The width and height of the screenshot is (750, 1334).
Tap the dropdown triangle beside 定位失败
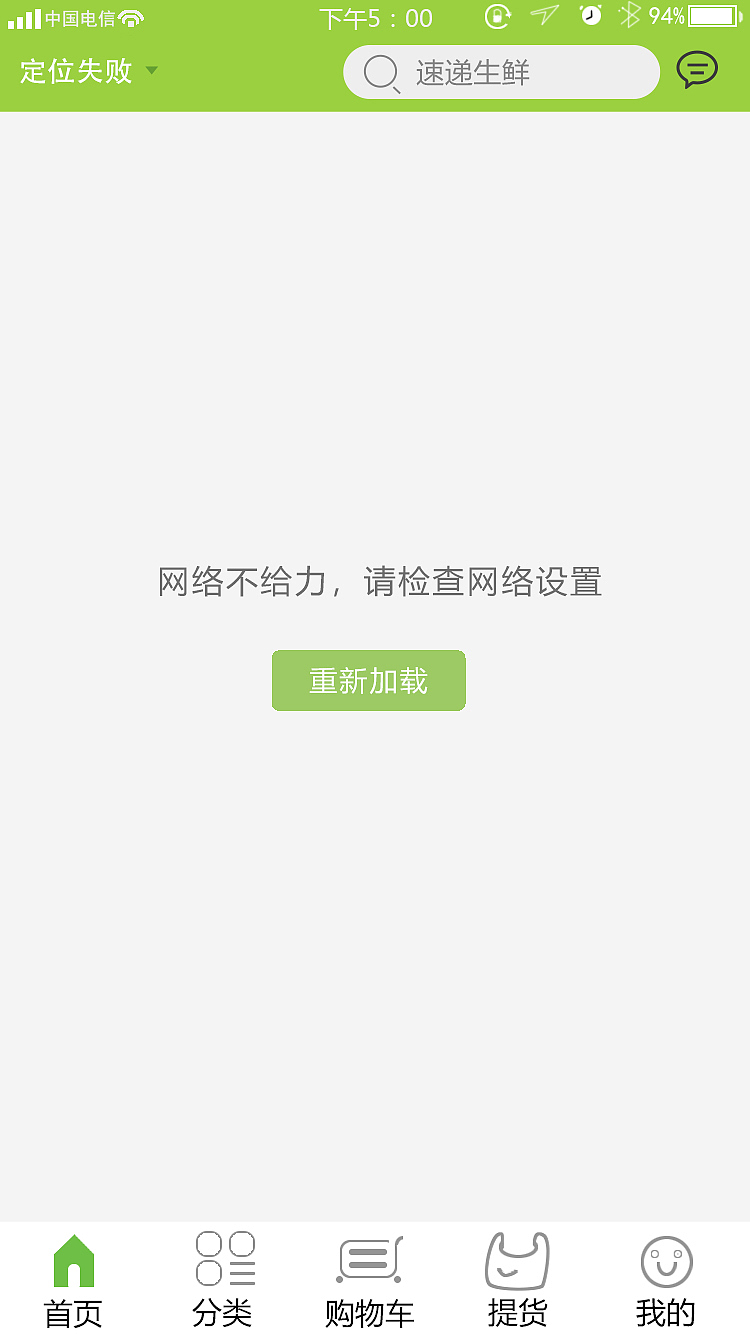click(151, 71)
